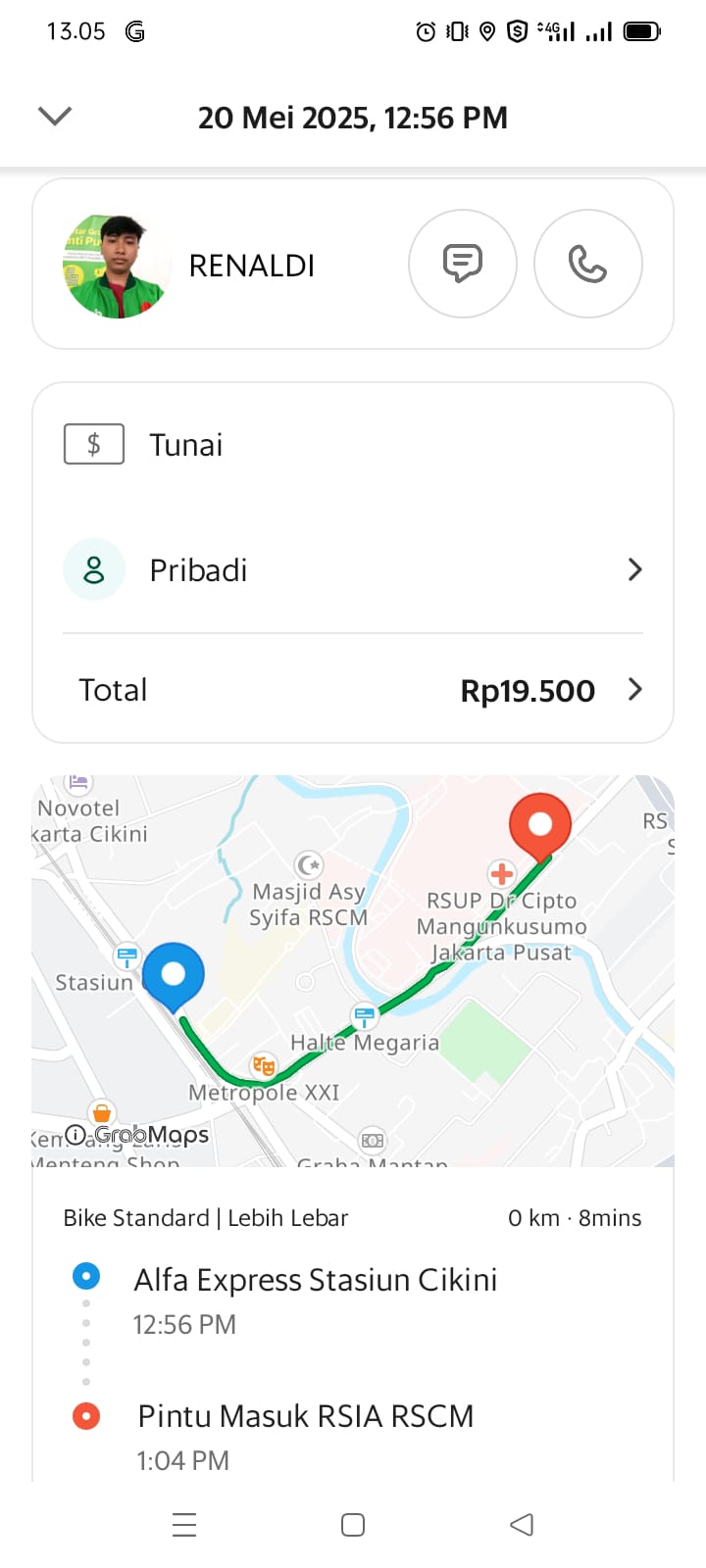706x1568 pixels.
Task: Call driver Renaldi
Action: [x=587, y=264]
